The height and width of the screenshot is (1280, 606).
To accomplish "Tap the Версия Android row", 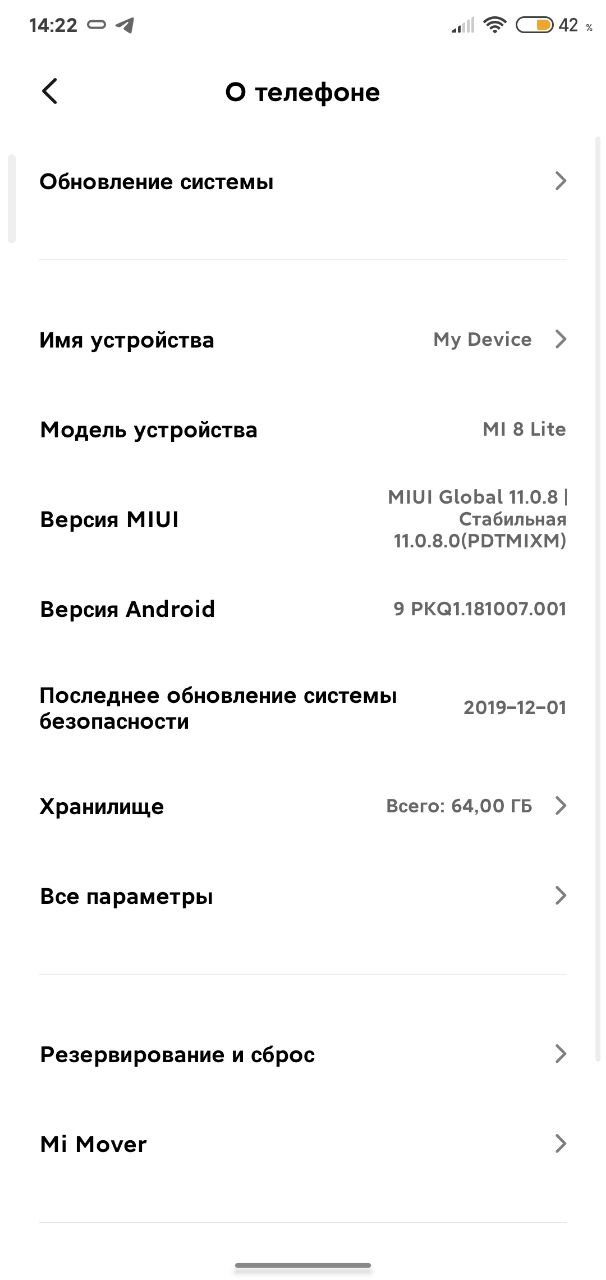I will click(x=303, y=609).
